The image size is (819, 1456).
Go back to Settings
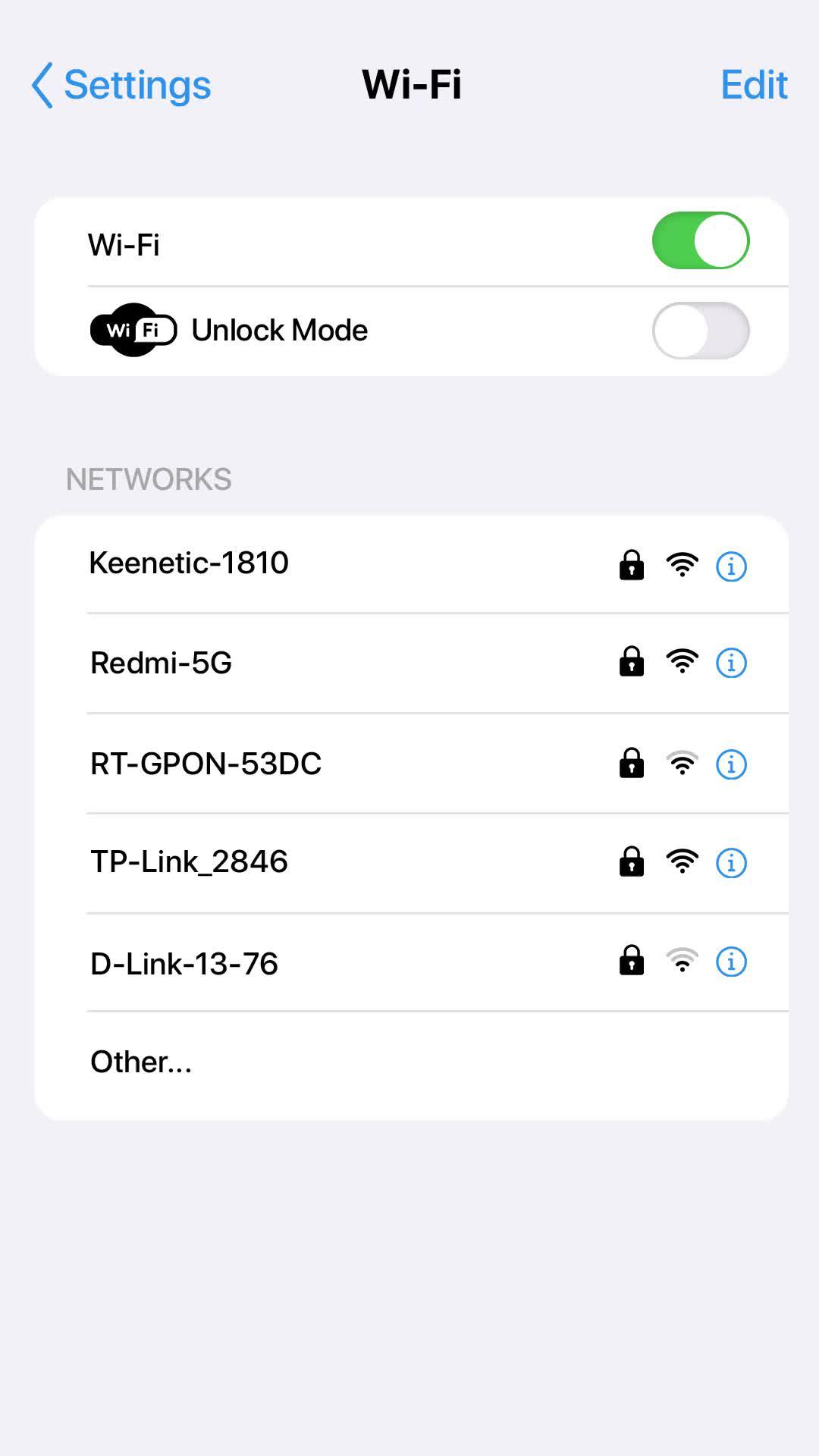(121, 85)
